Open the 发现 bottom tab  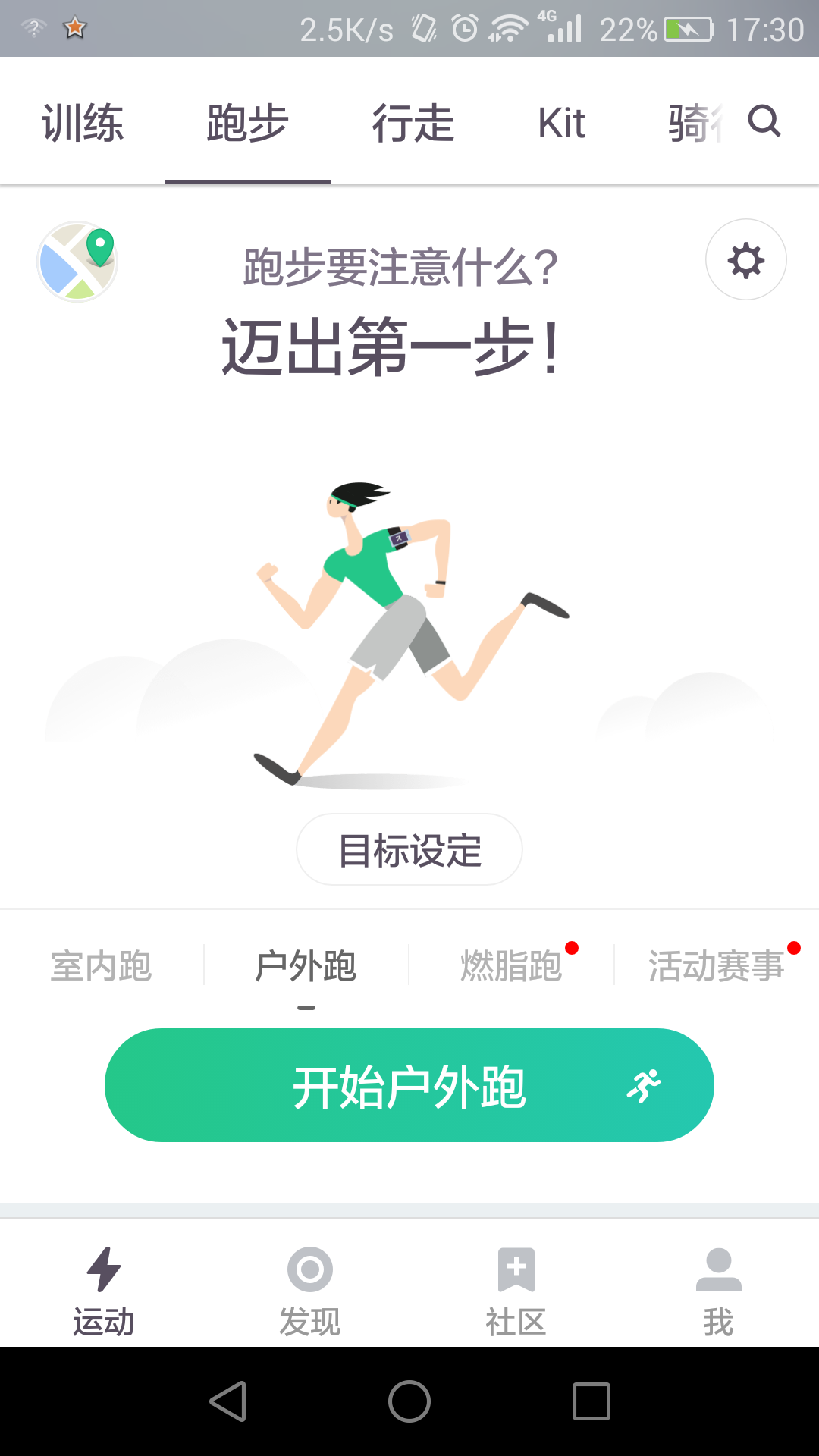[309, 1291]
